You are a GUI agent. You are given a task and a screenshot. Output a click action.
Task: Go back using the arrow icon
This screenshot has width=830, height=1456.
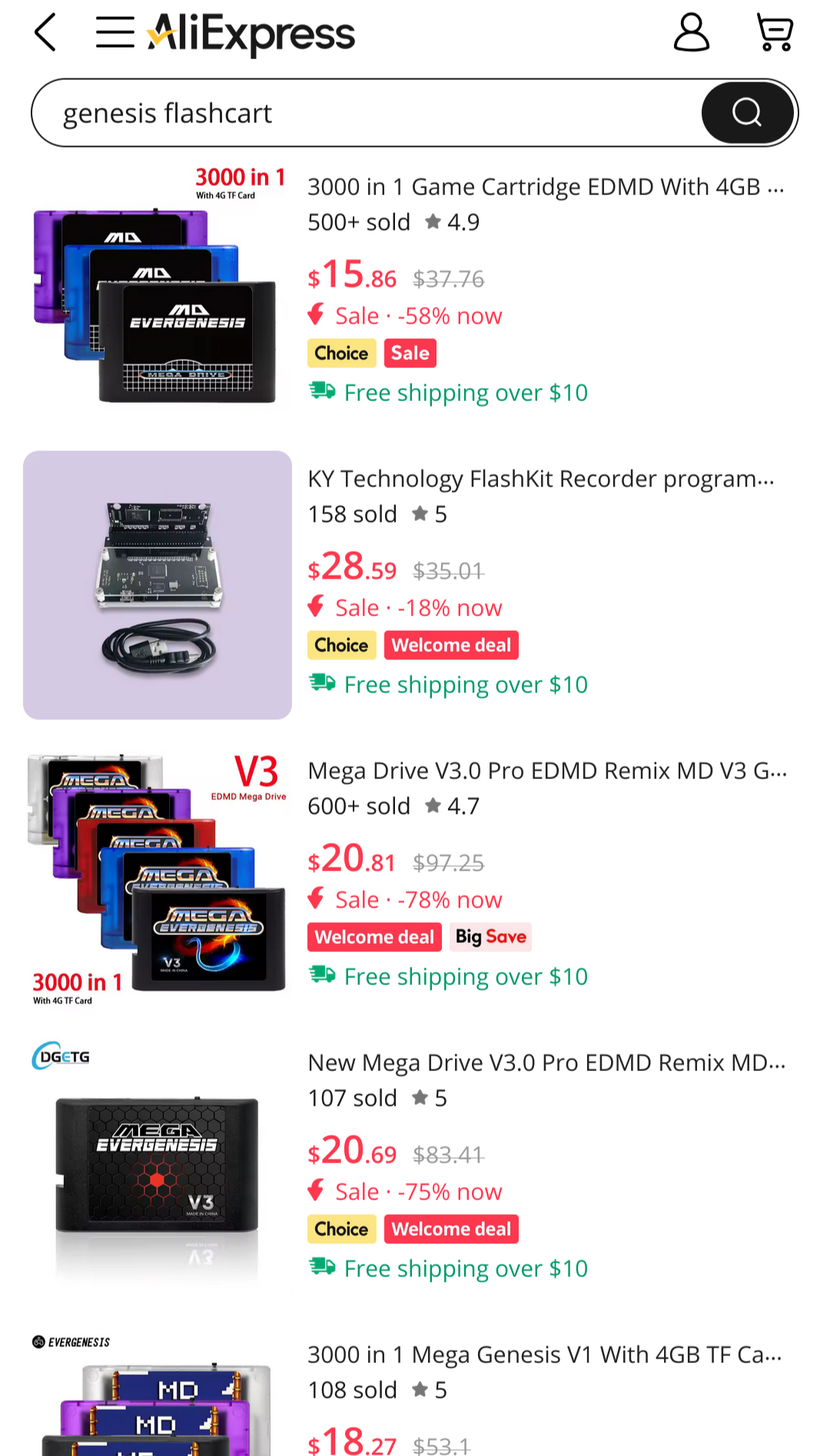click(x=46, y=32)
